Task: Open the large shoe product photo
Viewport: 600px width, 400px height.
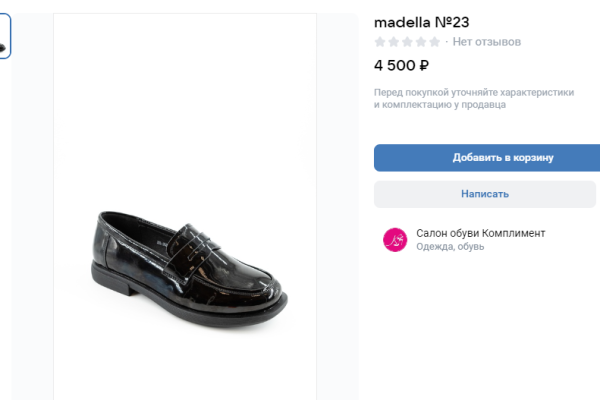Action: pyautogui.click(x=185, y=260)
